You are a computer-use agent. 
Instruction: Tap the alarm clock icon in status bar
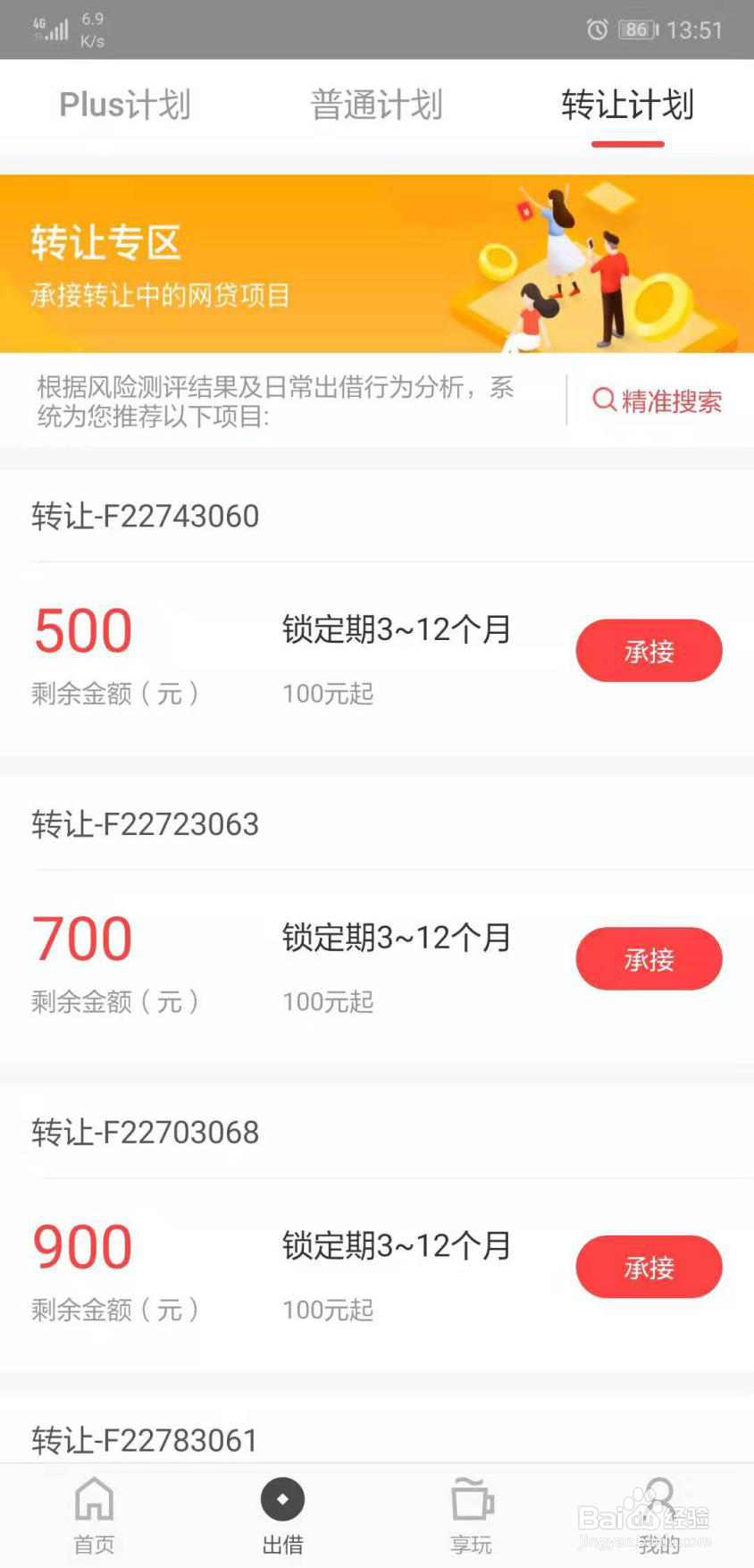tap(597, 29)
